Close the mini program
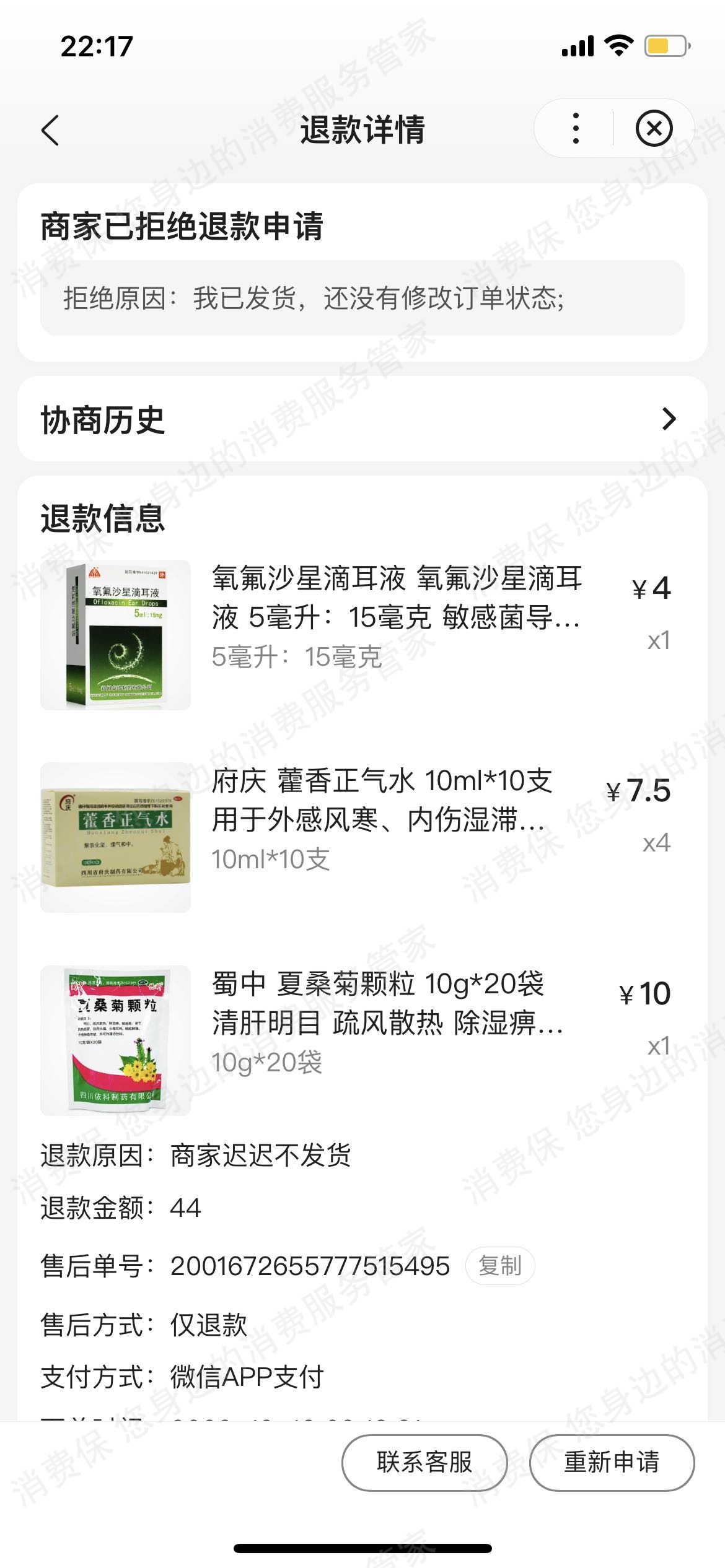Image resolution: width=725 pixels, height=1568 pixels. click(x=654, y=129)
